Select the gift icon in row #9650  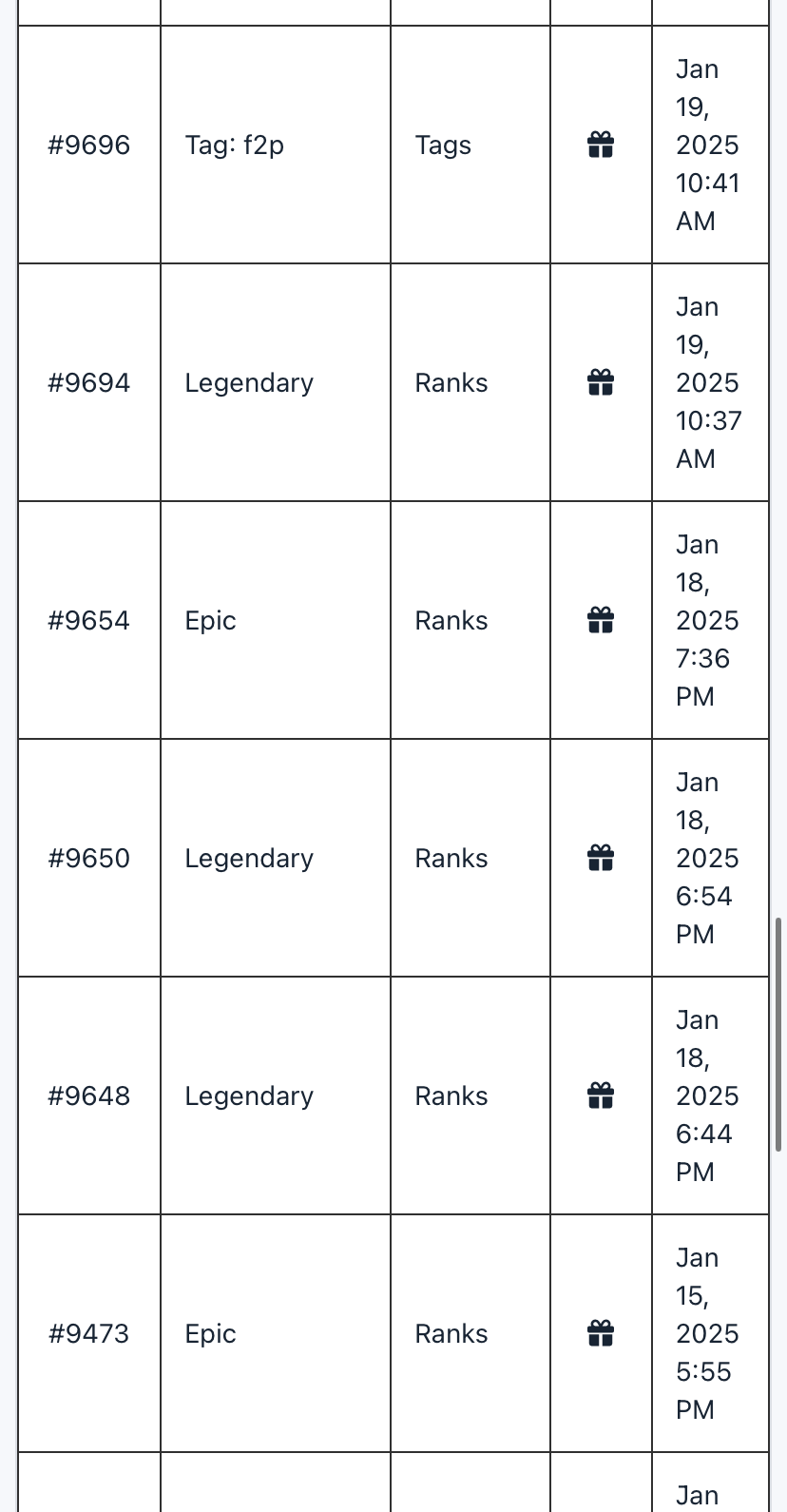tap(601, 858)
